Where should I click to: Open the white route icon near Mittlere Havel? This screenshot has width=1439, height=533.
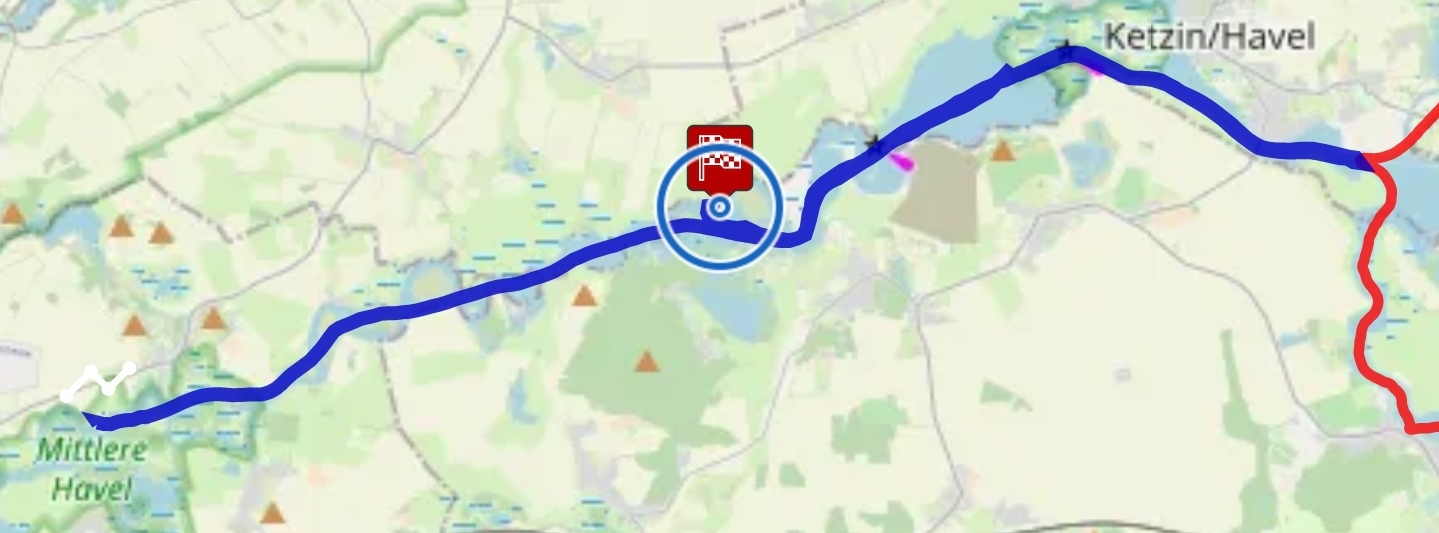(x=97, y=381)
